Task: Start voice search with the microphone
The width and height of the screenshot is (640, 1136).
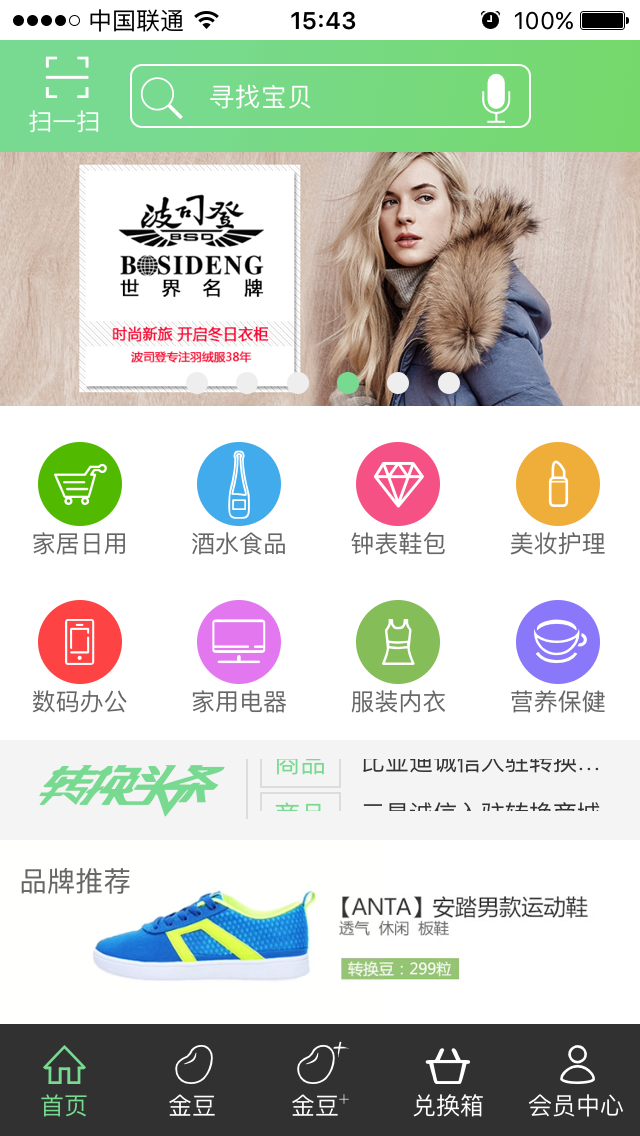Action: [495, 97]
